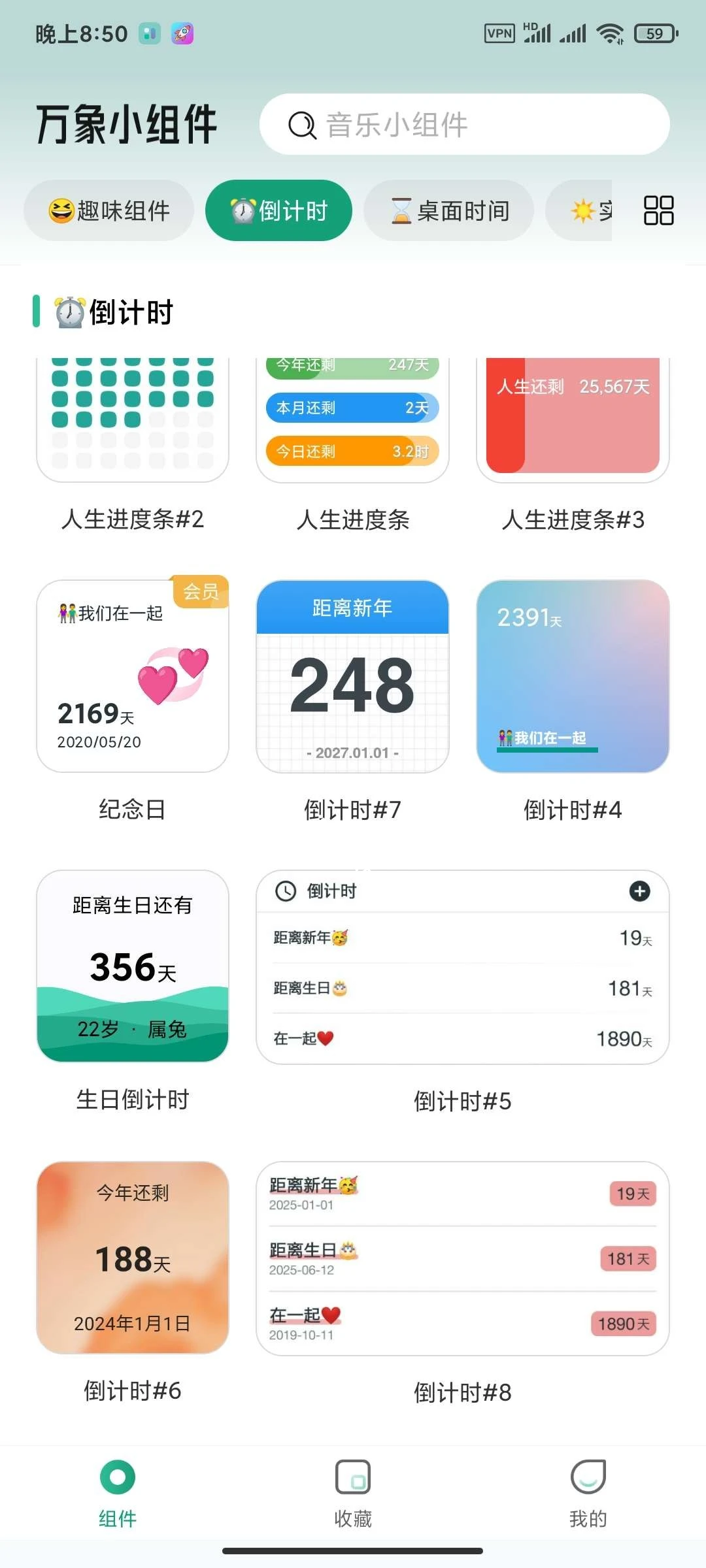Switch to the 趣味组件 category tab
The image size is (706, 1568).
109,210
